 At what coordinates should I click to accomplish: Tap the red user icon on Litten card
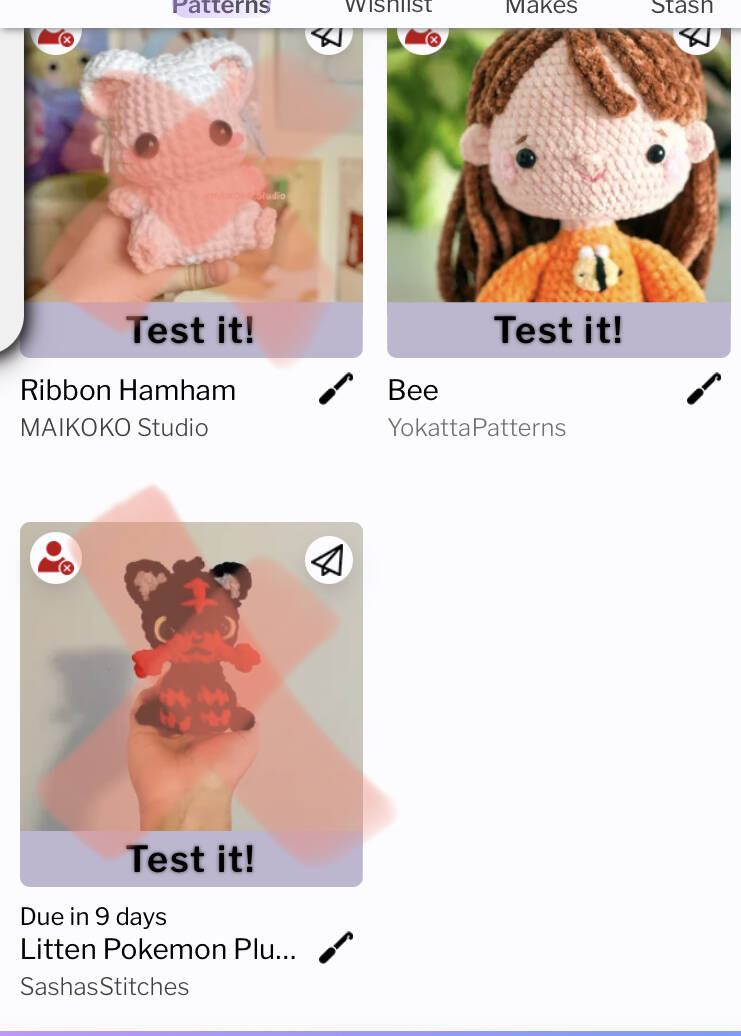(x=55, y=558)
